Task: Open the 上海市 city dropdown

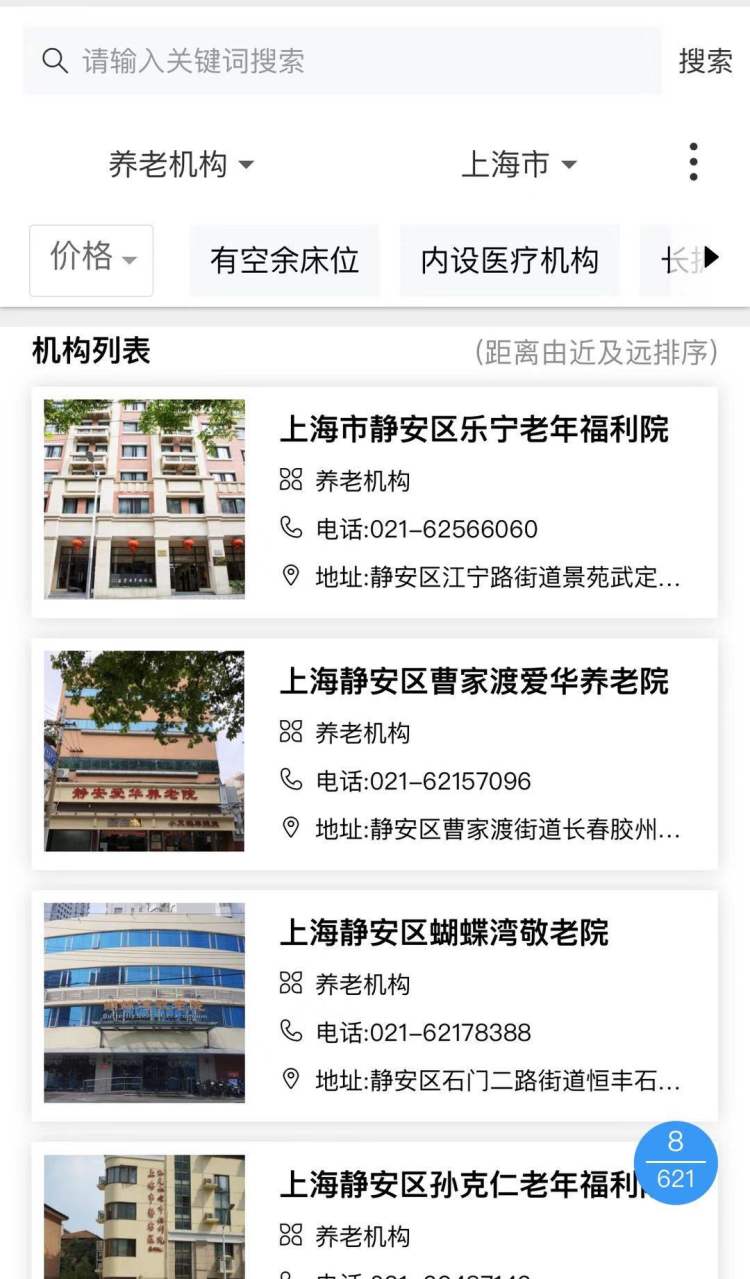Action: pos(518,164)
